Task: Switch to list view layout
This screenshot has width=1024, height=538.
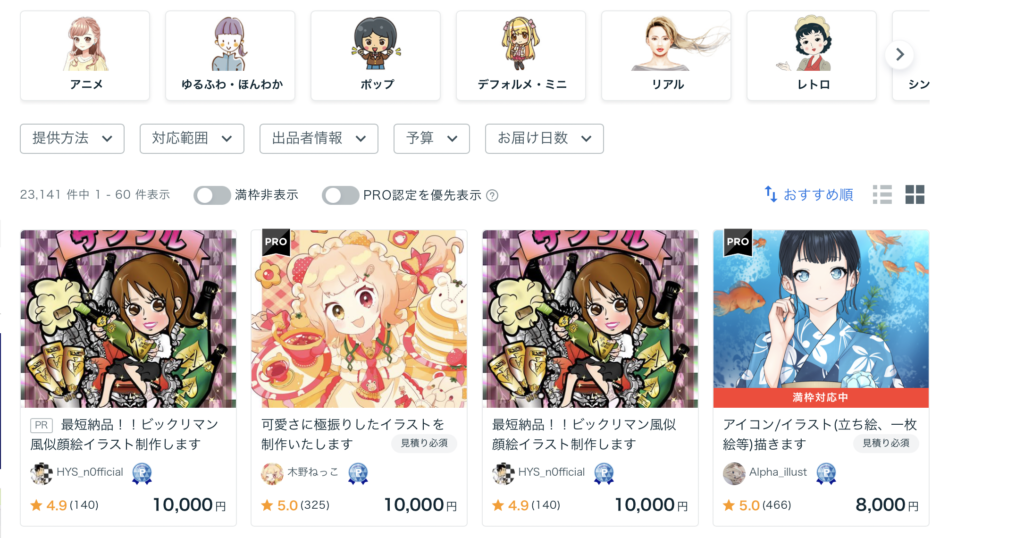Action: point(882,195)
